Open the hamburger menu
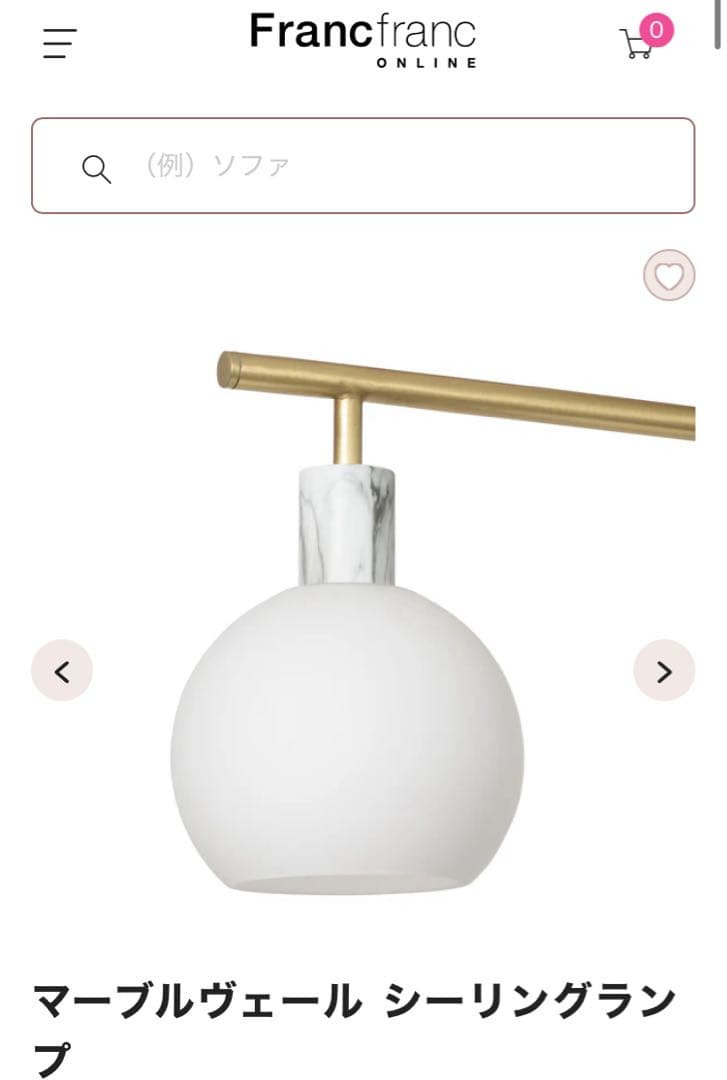The image size is (727, 1080). (60, 43)
